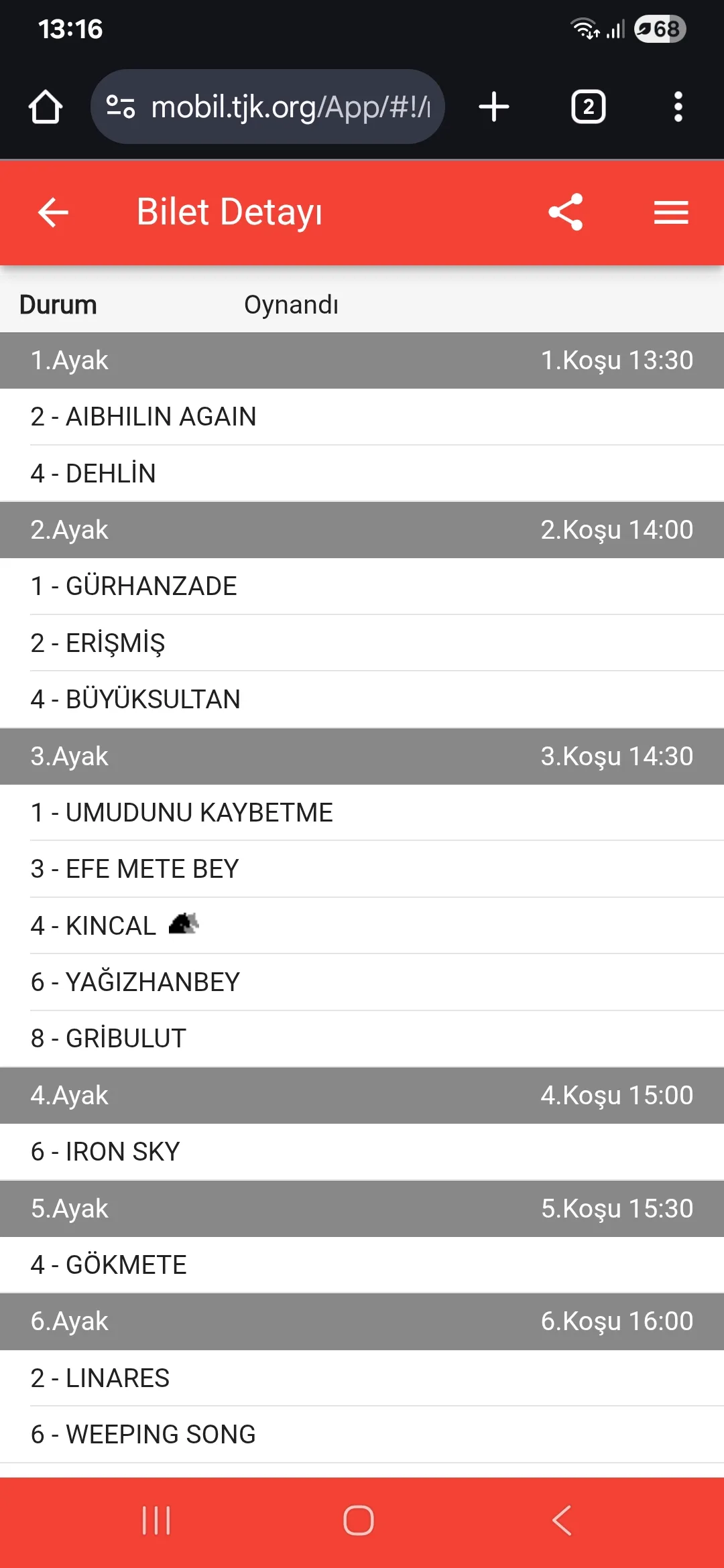Open a new browser tab
Image resolution: width=724 pixels, height=1568 pixels.
[494, 107]
